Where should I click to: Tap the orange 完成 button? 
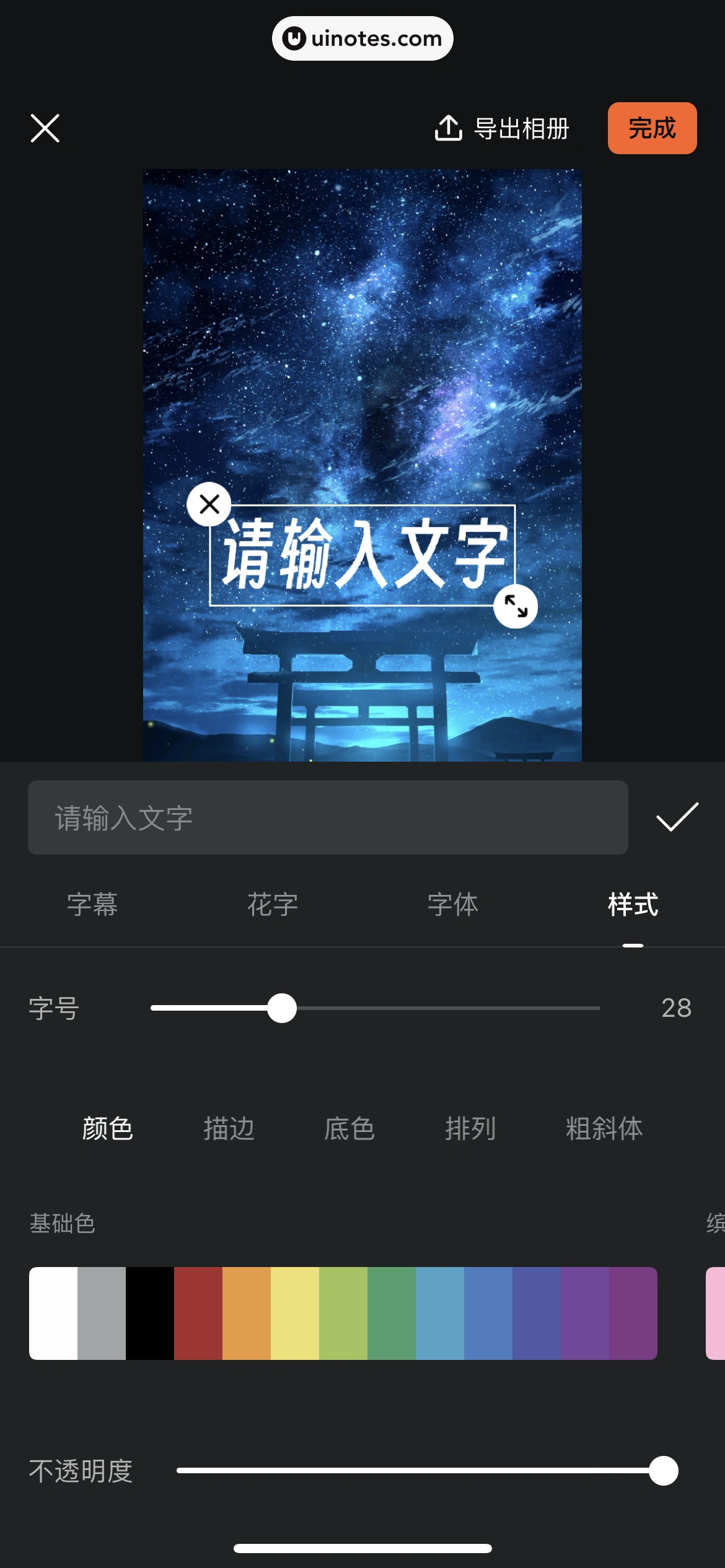click(x=652, y=128)
